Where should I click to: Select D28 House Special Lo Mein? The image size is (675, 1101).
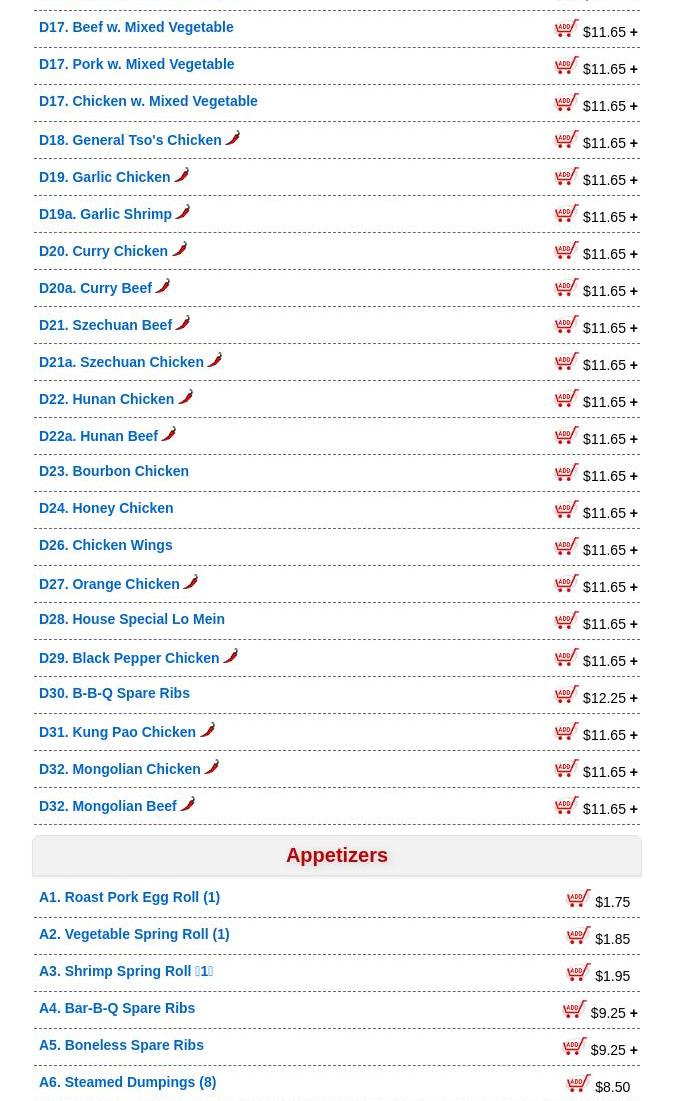point(131,620)
